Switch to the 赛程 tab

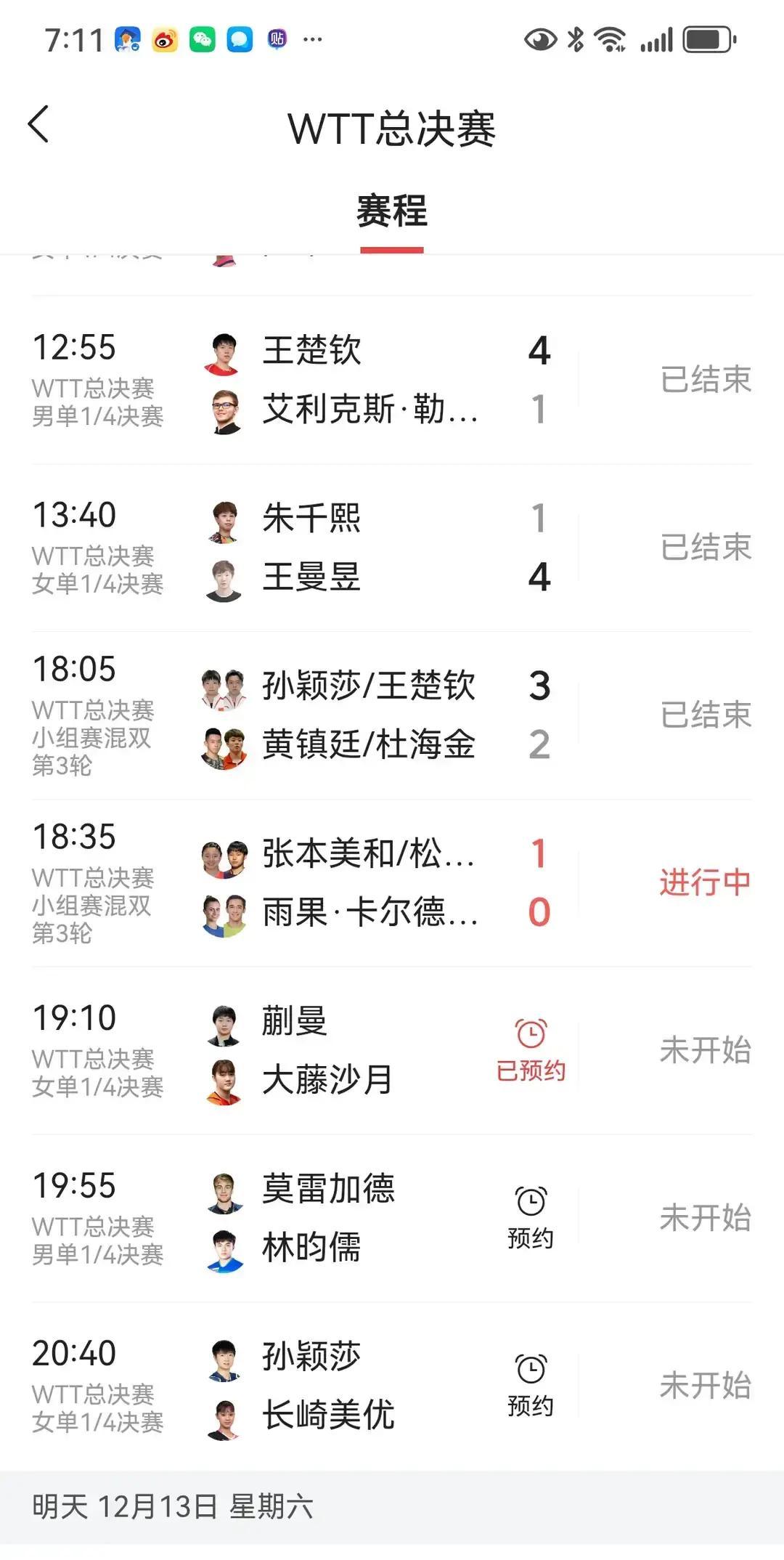(392, 208)
